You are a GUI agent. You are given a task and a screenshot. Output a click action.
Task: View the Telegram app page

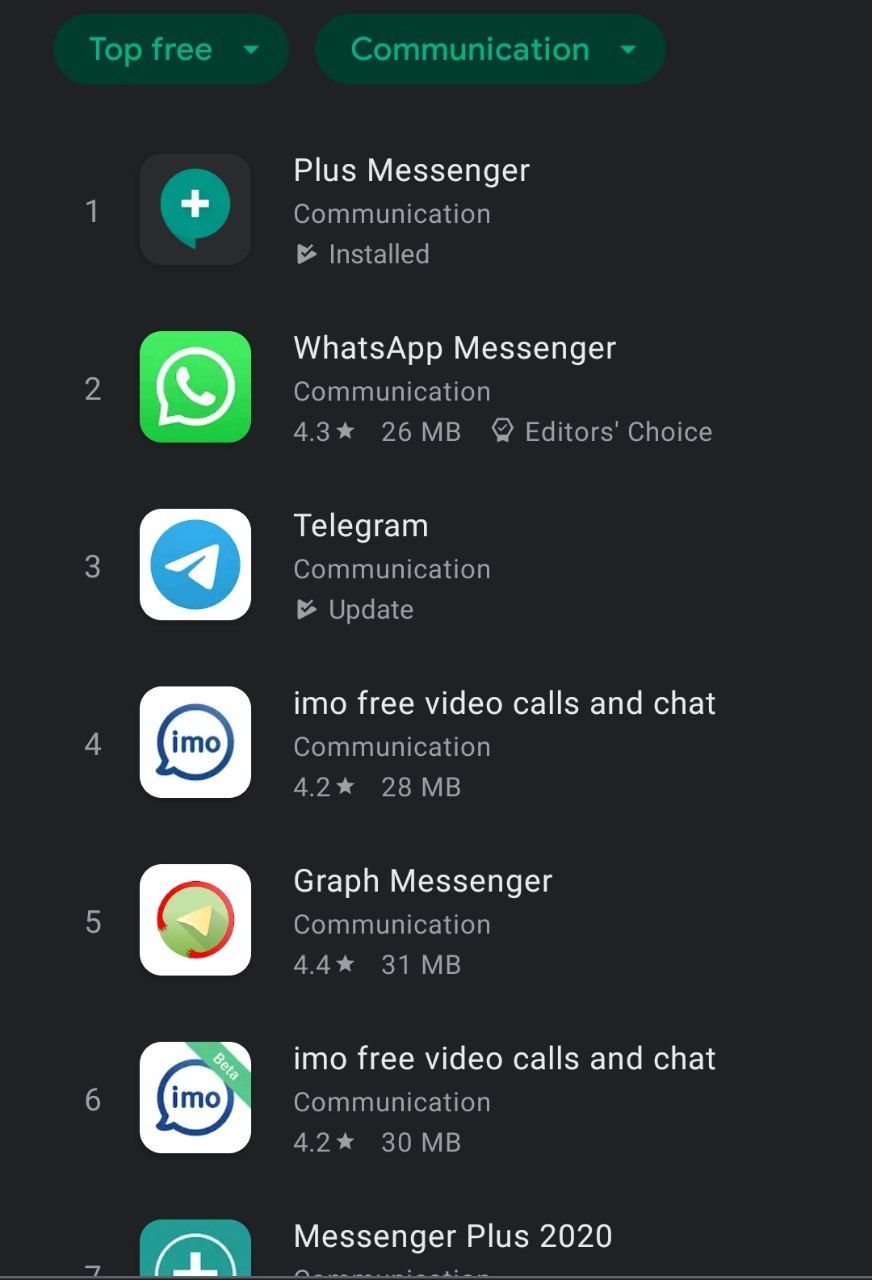(x=361, y=527)
